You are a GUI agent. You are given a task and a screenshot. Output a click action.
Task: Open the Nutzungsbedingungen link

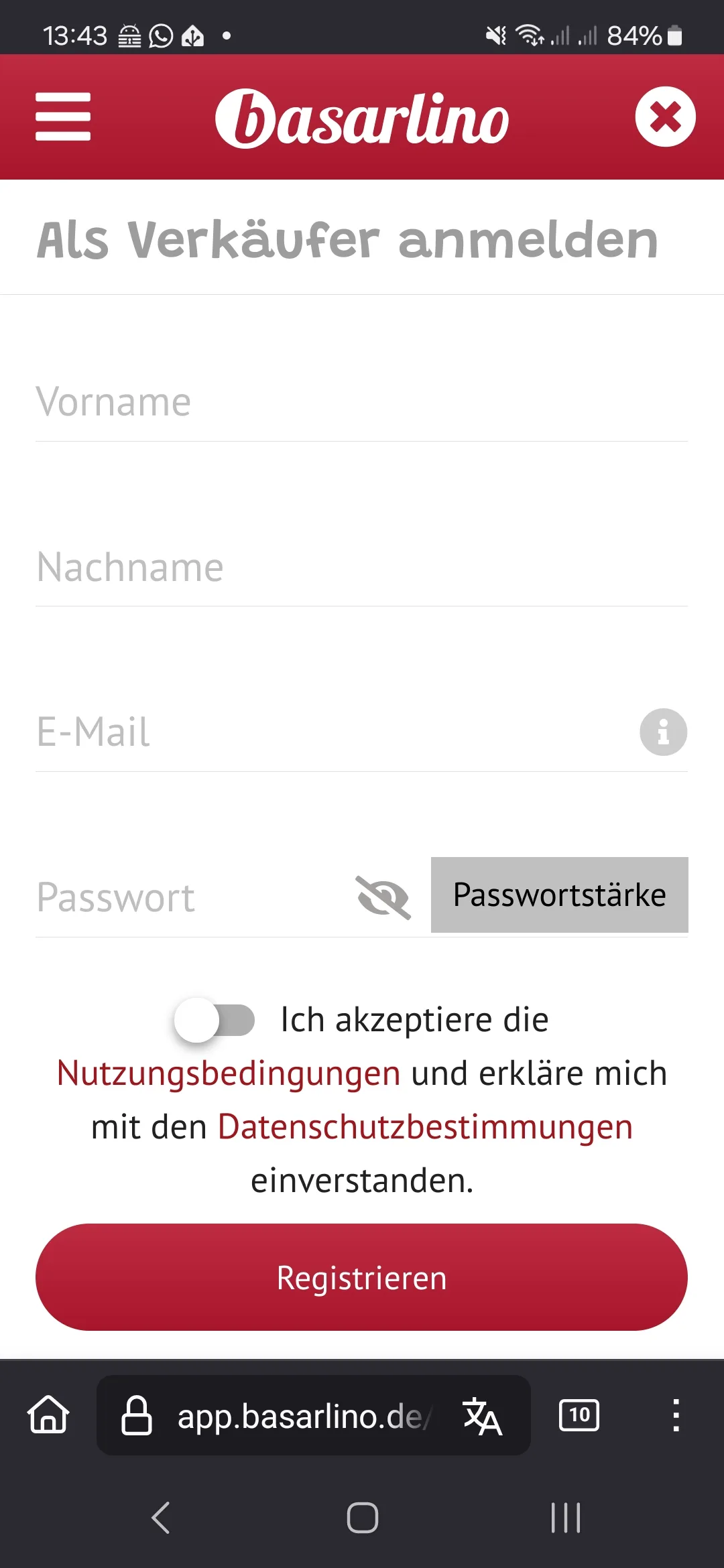[229, 1073]
